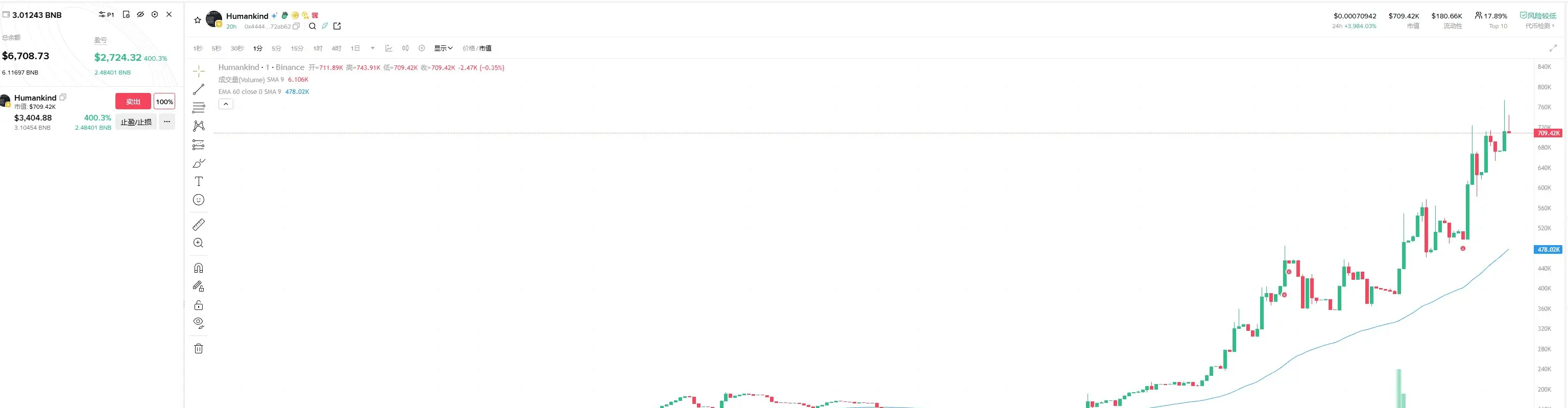Copy the 0x4444...72ab62 contract address
Screen dimensions: 1568x408
coord(297,27)
